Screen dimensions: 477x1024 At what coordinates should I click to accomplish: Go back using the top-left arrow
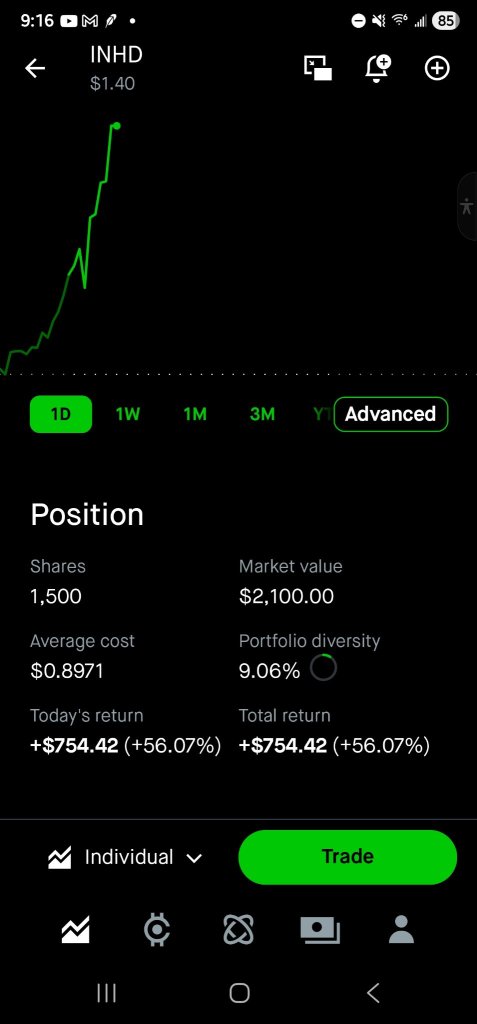[35, 68]
